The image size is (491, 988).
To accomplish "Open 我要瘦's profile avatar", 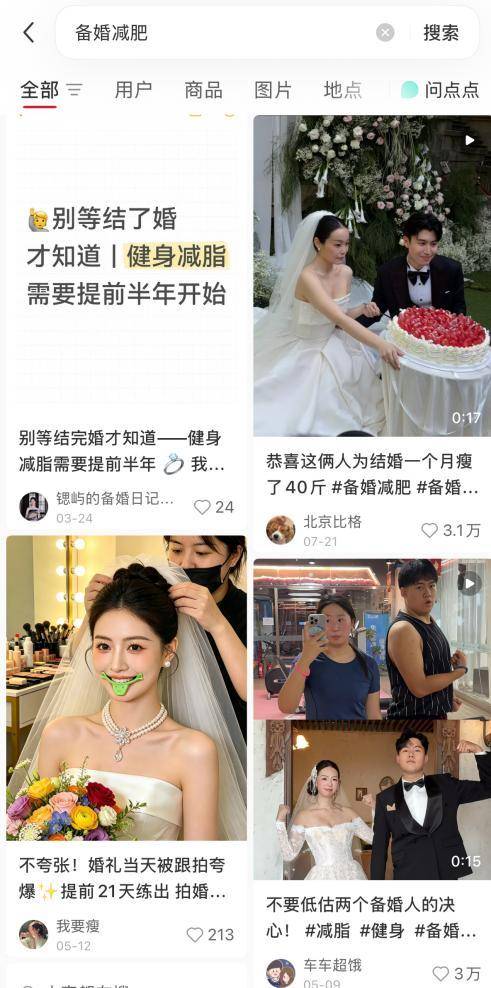I will 33,934.
